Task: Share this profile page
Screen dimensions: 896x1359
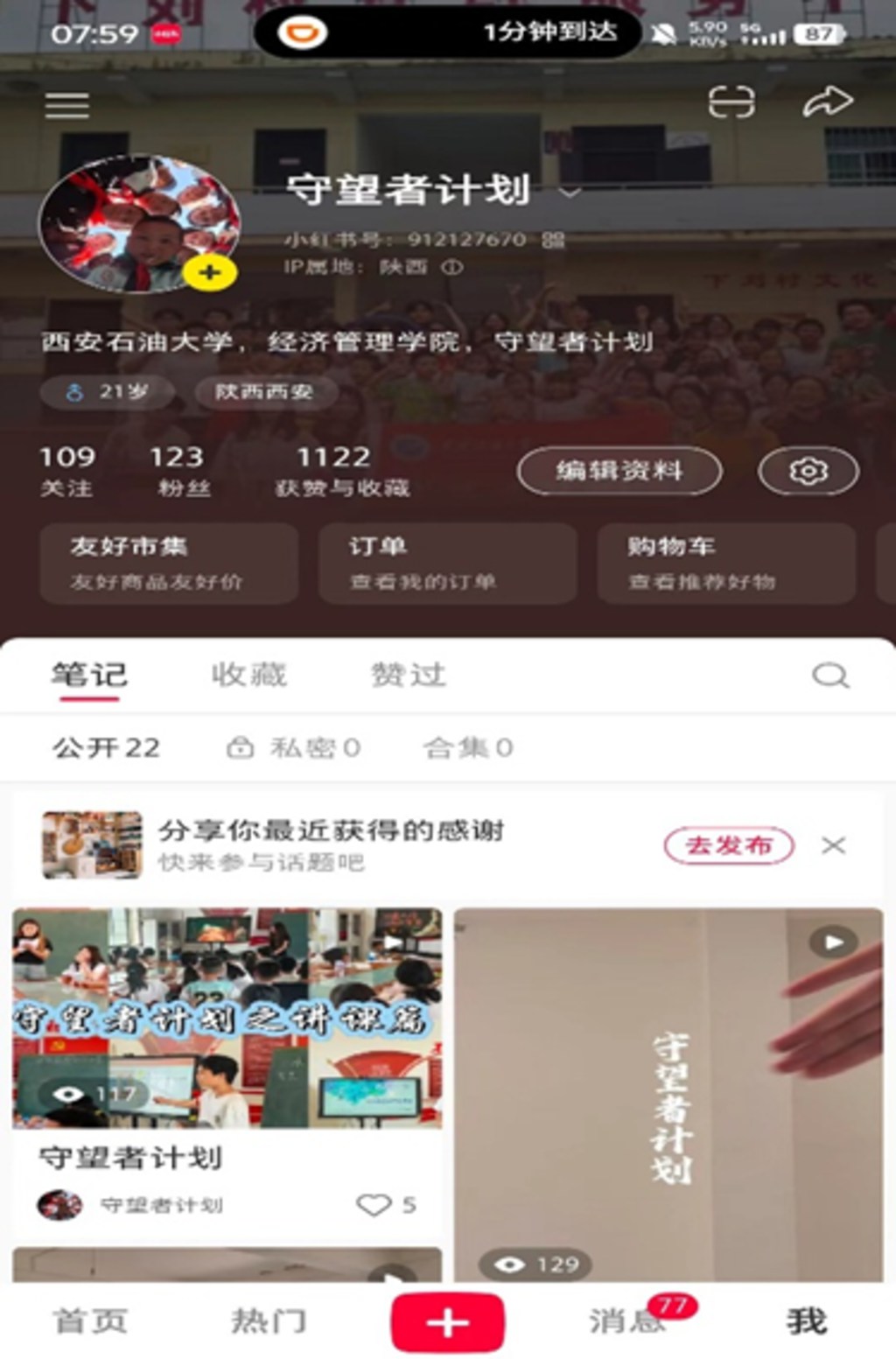Action: [x=827, y=102]
